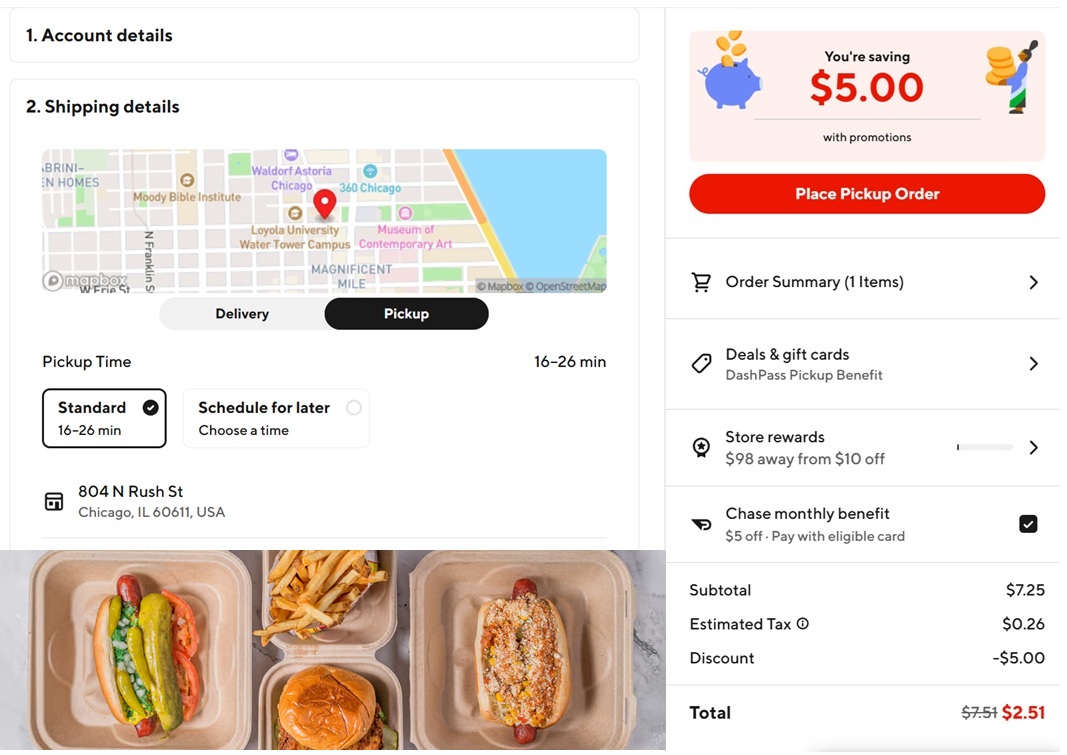Select Schedule for later
Screen dimensions: 1067x755
pyautogui.click(x=276, y=418)
